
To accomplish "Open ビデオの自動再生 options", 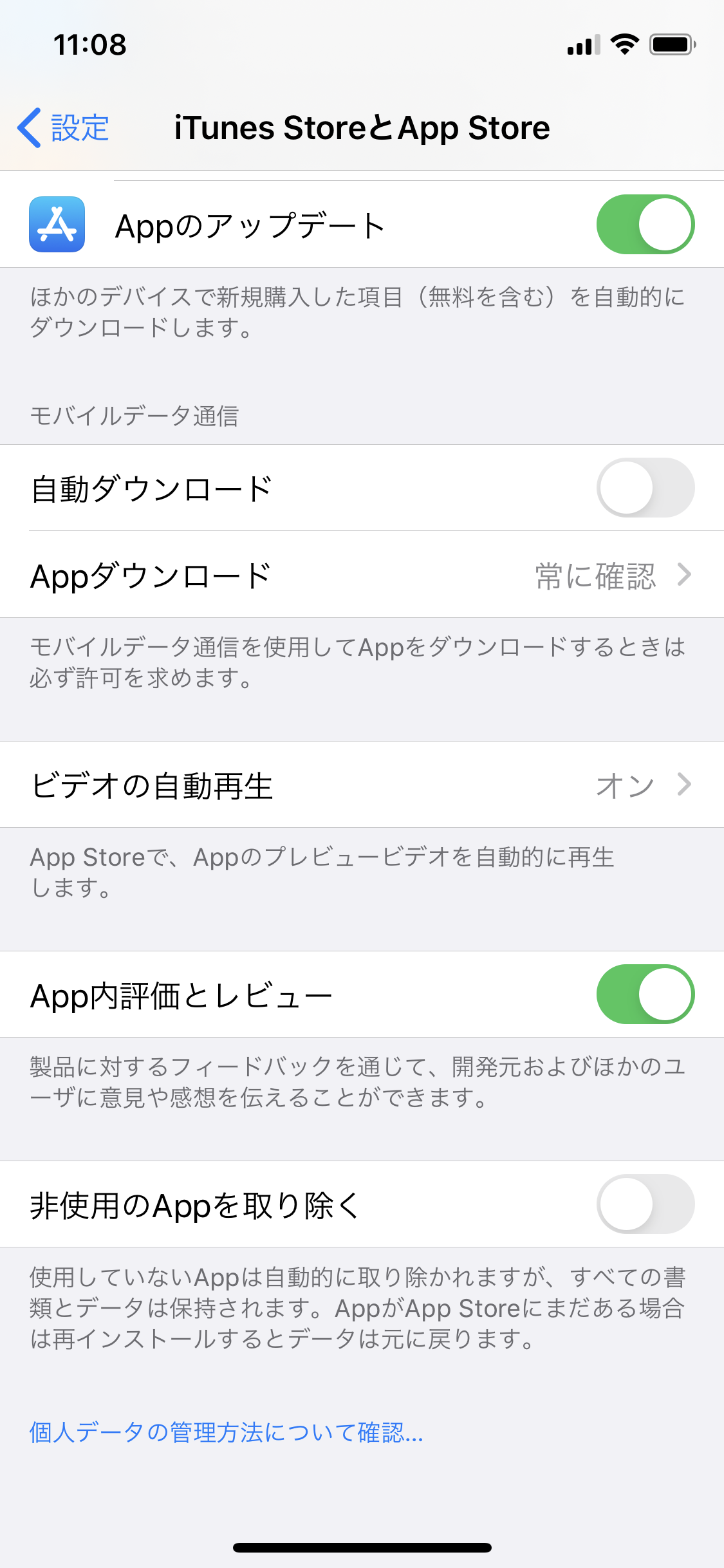I will pos(362,785).
